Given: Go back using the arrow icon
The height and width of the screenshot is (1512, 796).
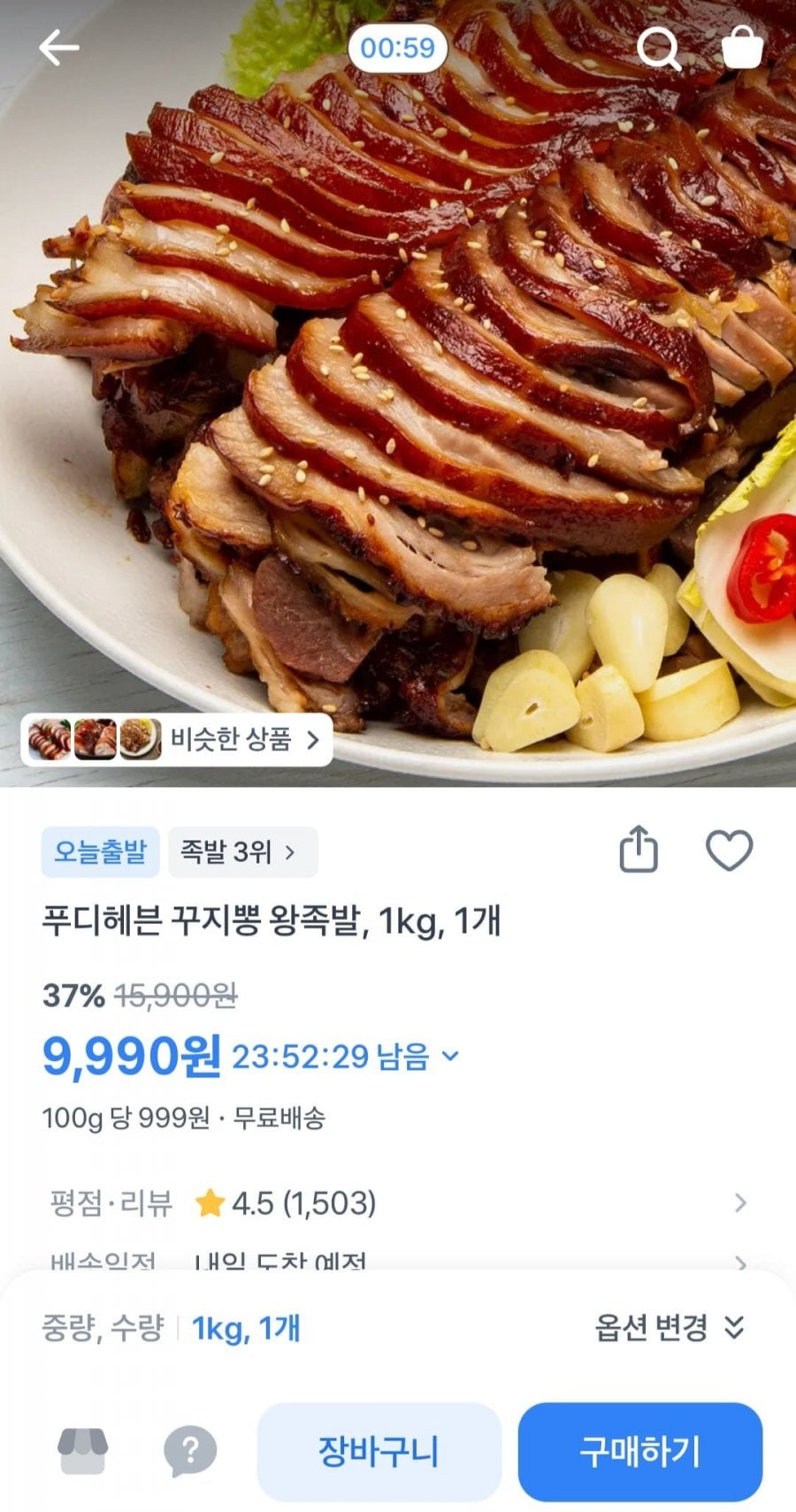Looking at the screenshot, I should pos(59,48).
